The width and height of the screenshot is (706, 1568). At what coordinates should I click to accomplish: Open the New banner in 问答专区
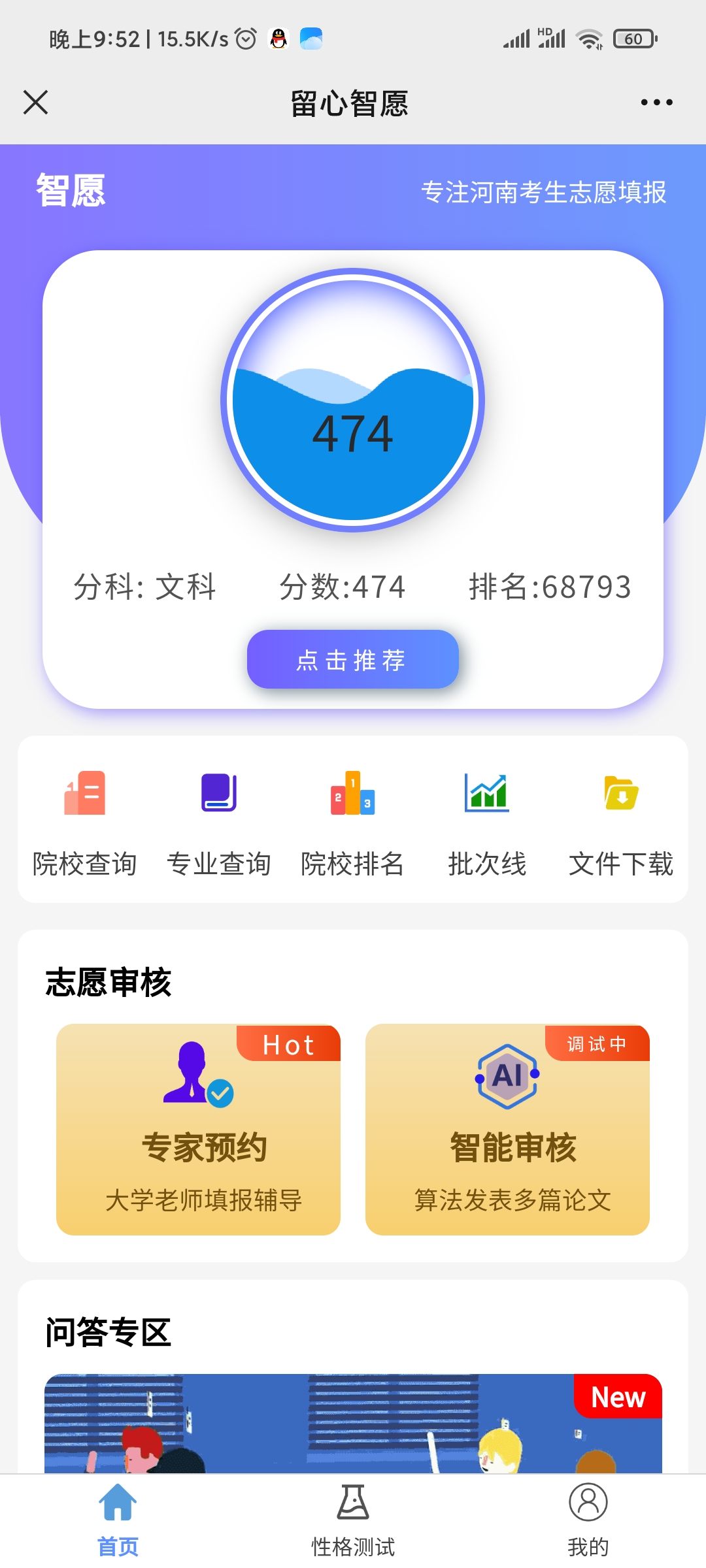click(353, 1423)
